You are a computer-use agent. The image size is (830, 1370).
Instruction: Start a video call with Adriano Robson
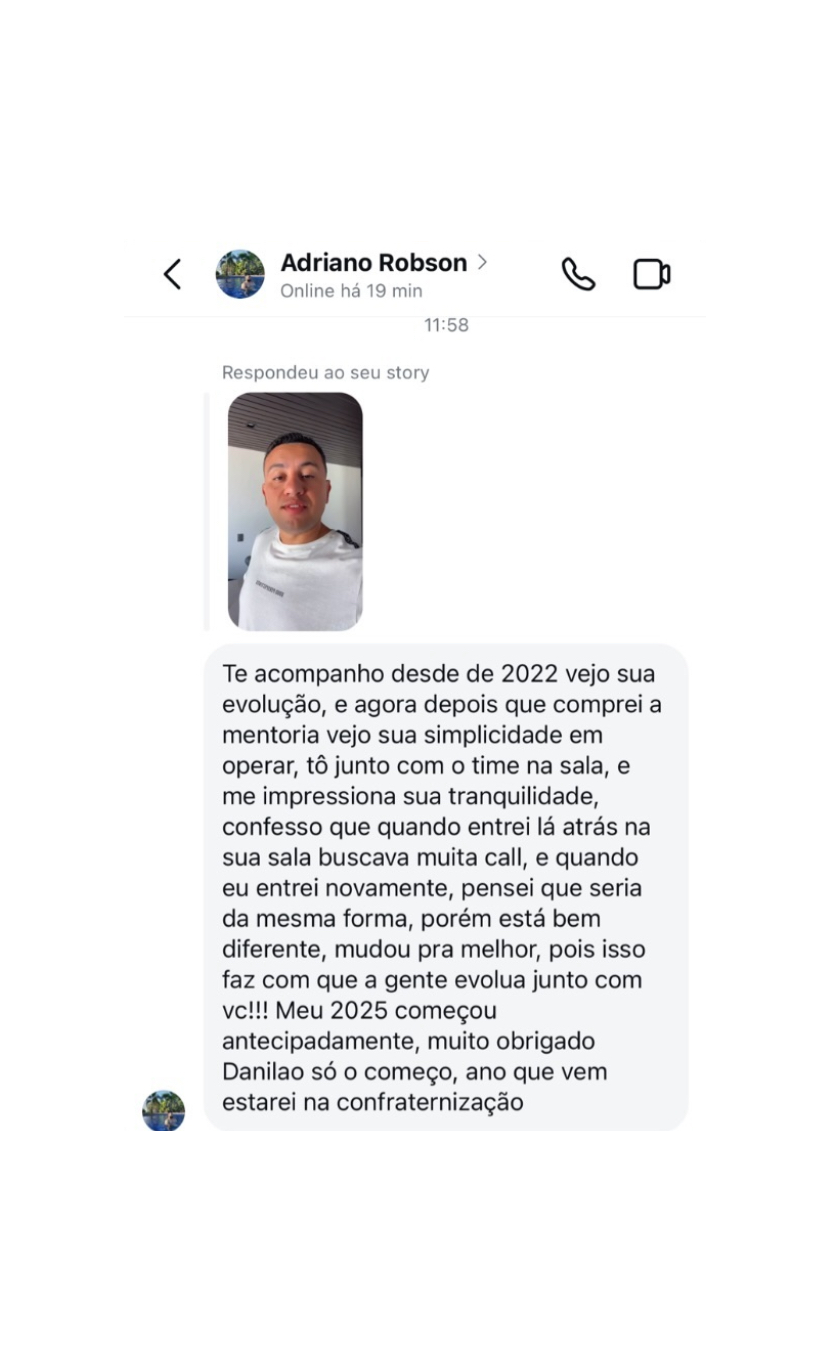tap(651, 274)
